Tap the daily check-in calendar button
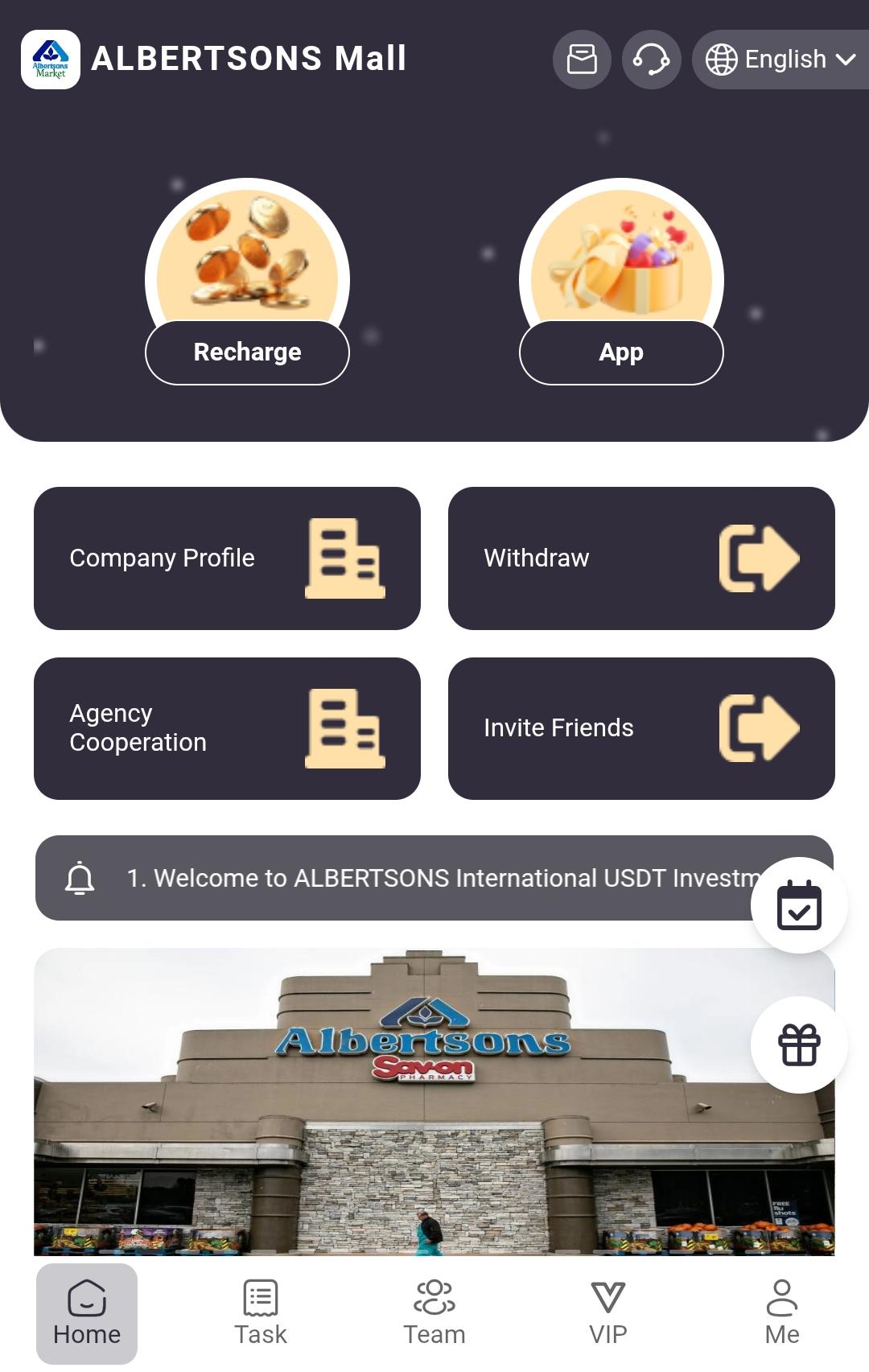The width and height of the screenshot is (869, 1372). (799, 906)
